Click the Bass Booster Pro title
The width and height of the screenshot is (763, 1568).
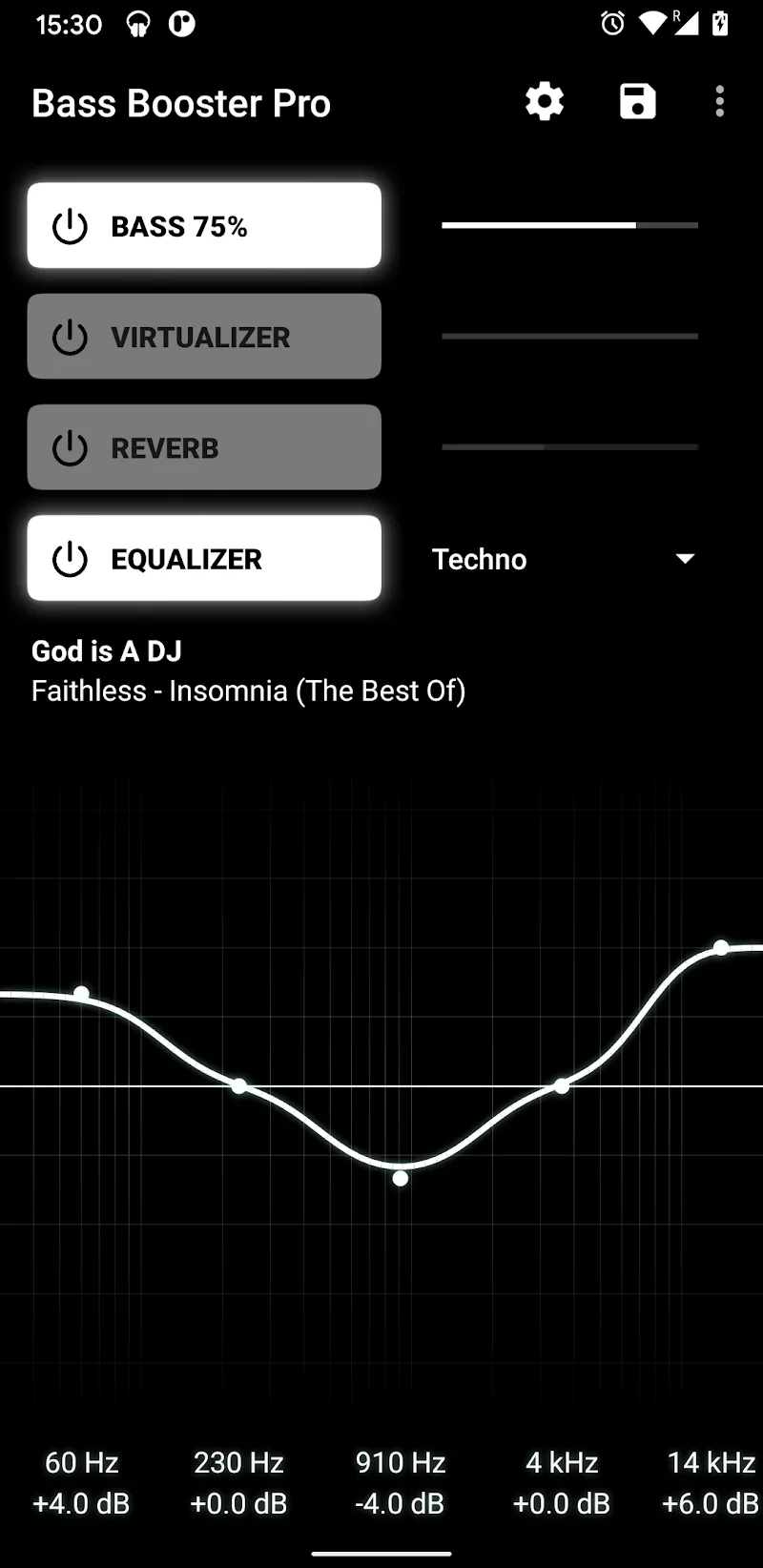pos(180,102)
